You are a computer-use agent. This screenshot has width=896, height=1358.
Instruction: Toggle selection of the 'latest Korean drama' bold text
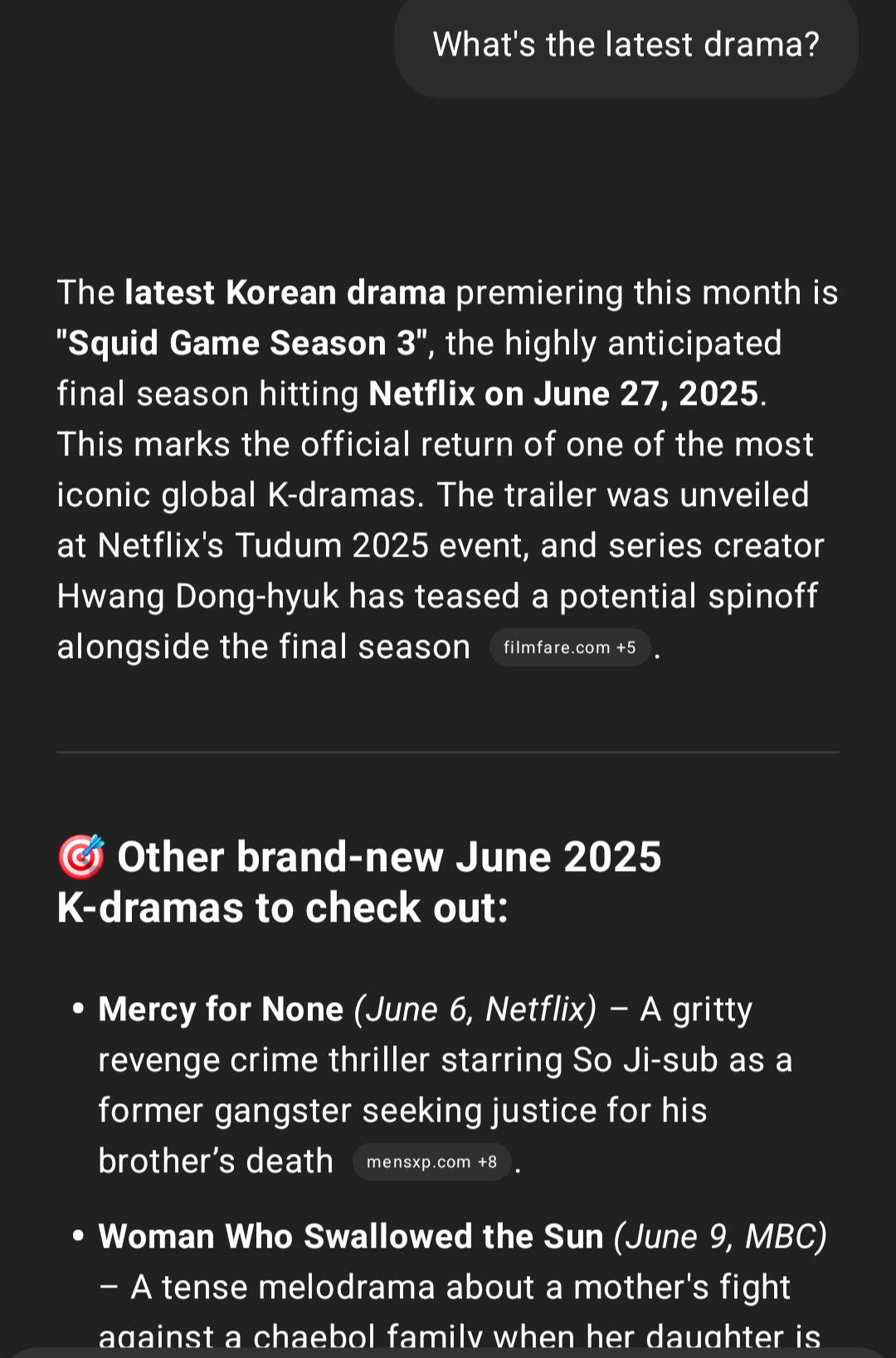284,292
